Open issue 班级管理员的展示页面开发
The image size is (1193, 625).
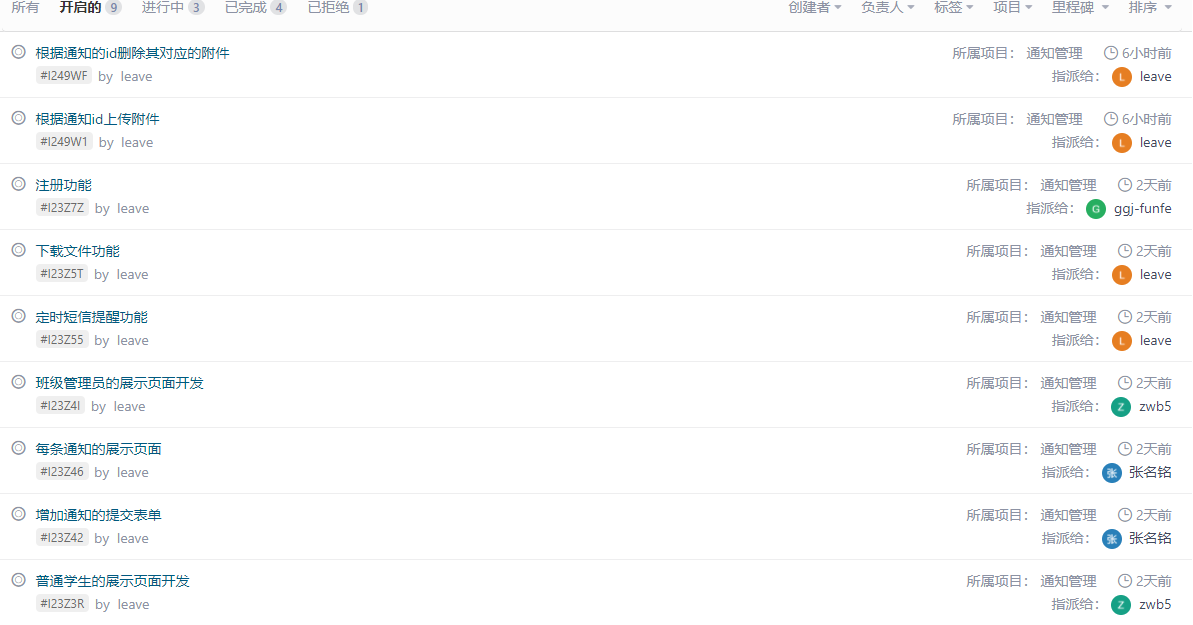click(119, 383)
